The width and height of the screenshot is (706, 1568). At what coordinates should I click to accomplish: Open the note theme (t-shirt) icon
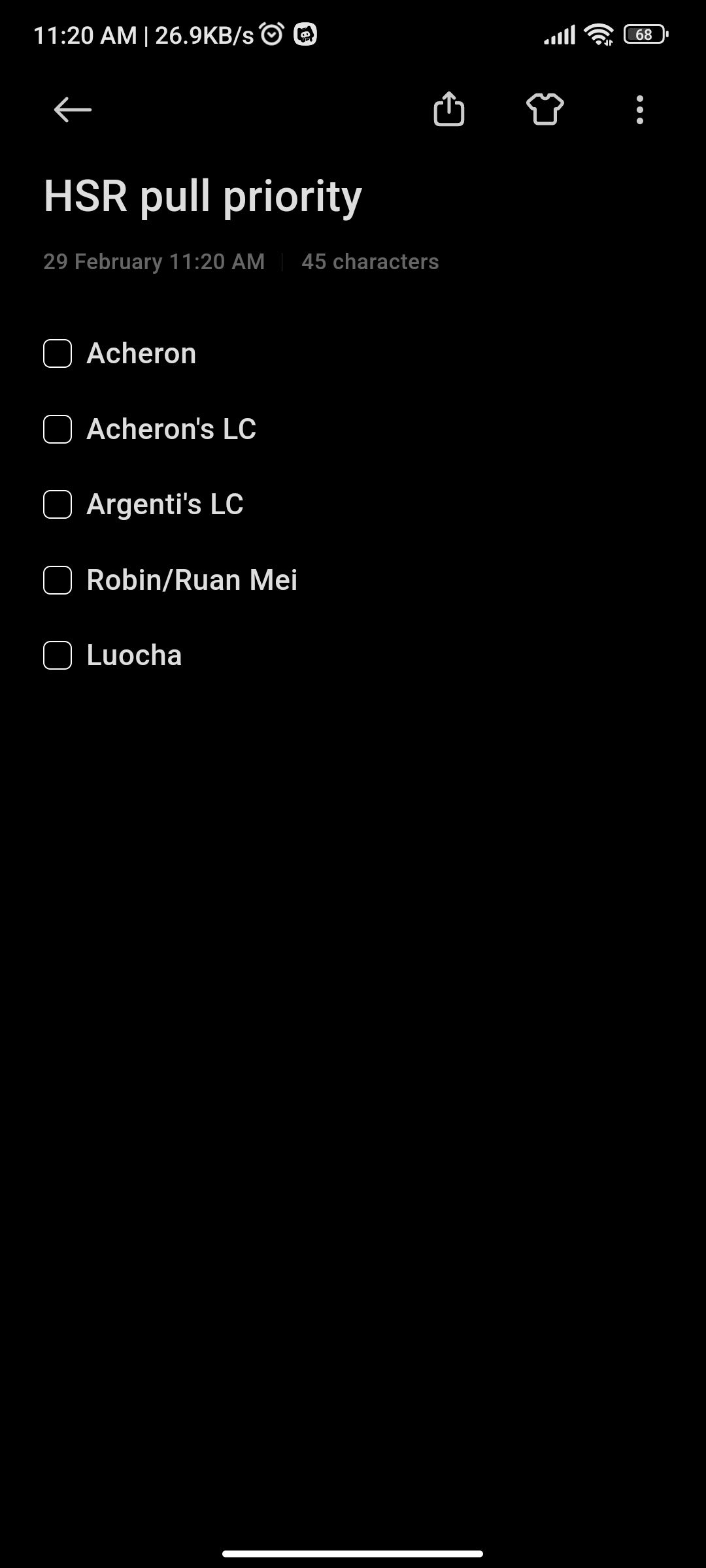(x=545, y=109)
